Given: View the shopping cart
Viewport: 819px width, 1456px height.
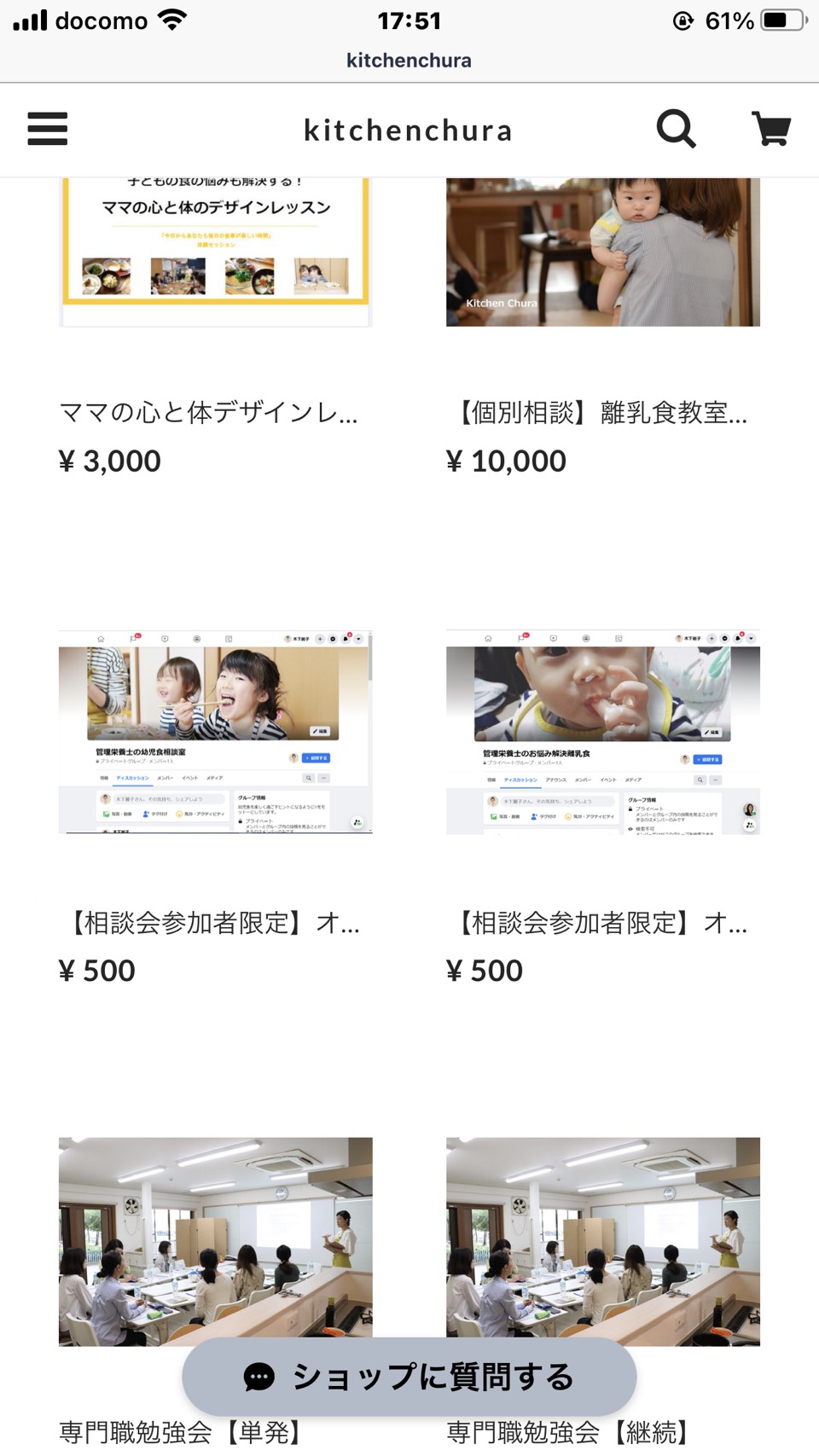Looking at the screenshot, I should pyautogui.click(x=771, y=130).
